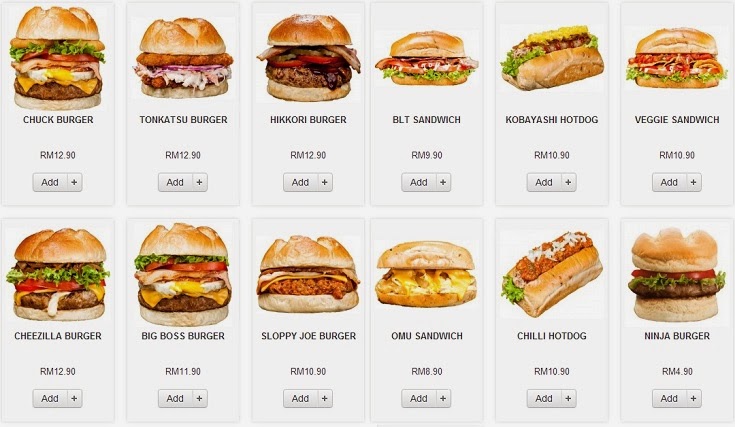The height and width of the screenshot is (427, 735).
Task: Add a Chilli Hotdog to the order
Action: (x=552, y=398)
